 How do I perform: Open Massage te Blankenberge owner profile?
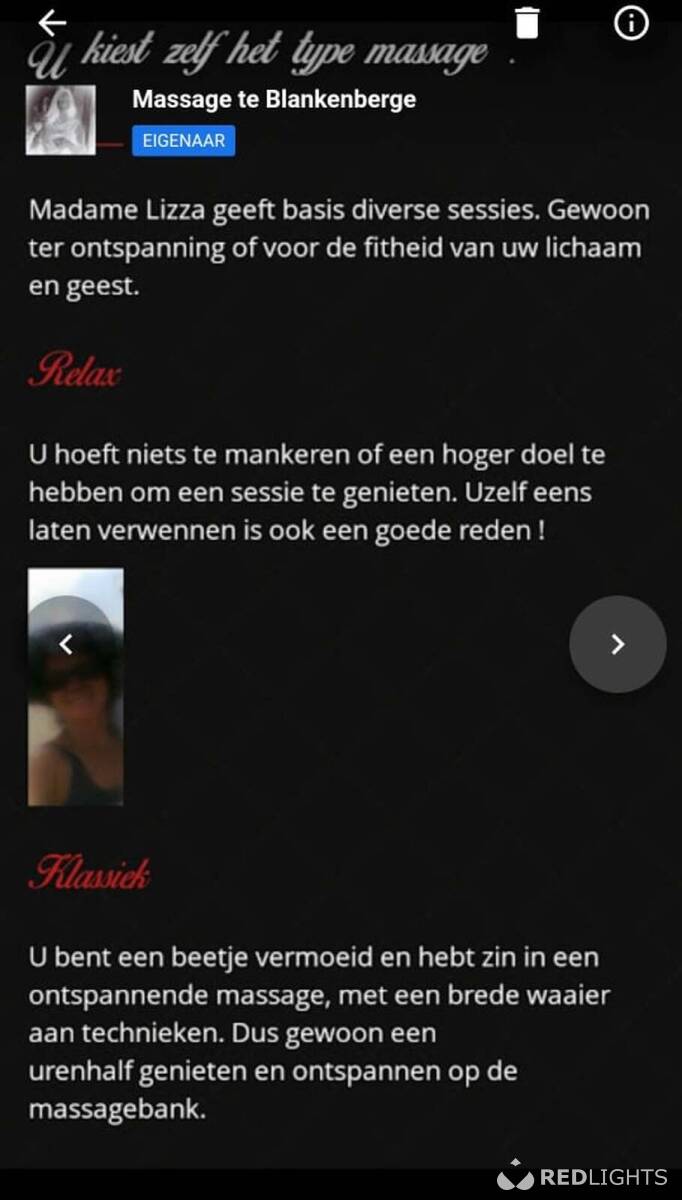[273, 99]
